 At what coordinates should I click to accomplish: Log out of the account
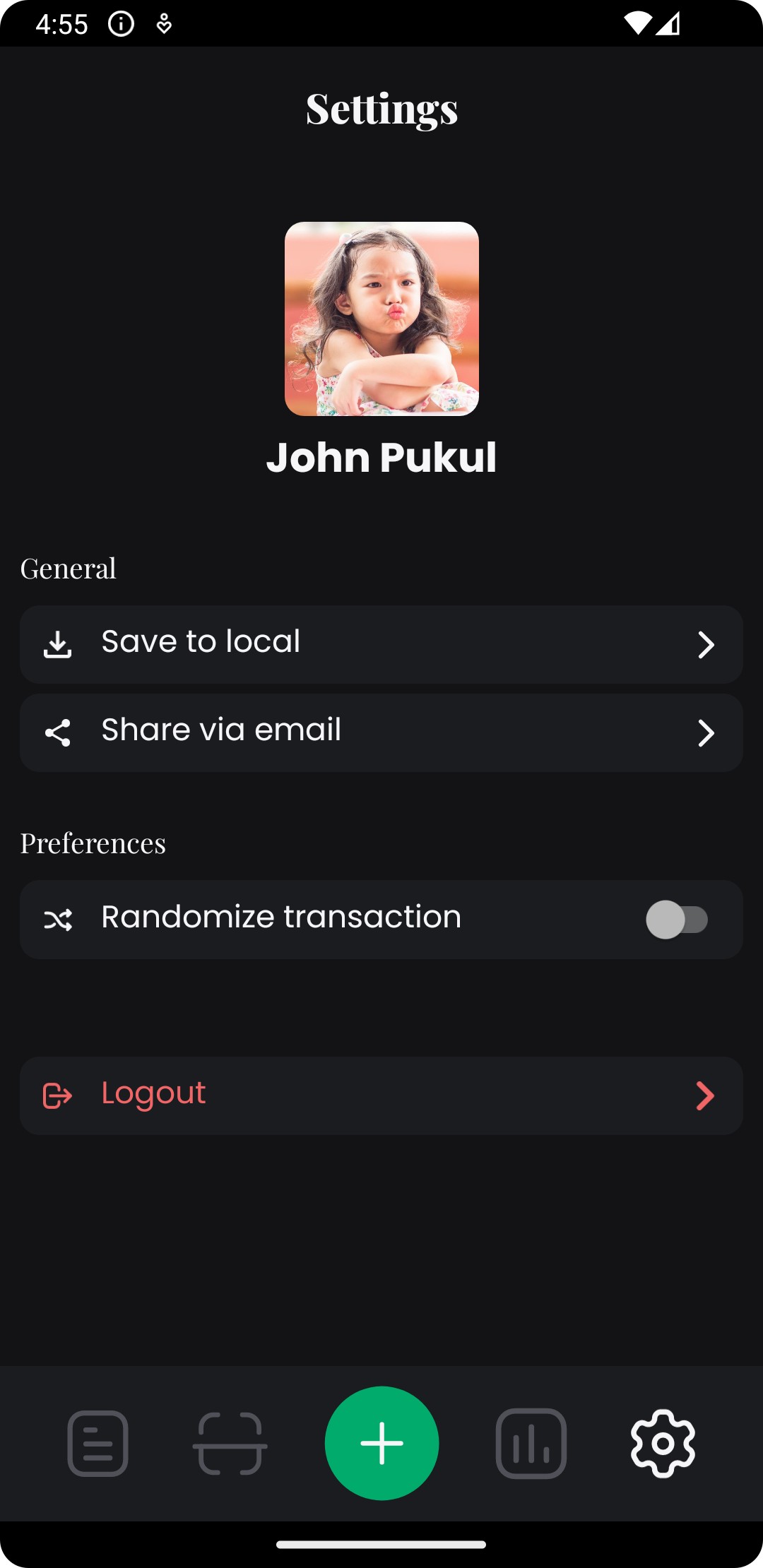click(381, 1095)
